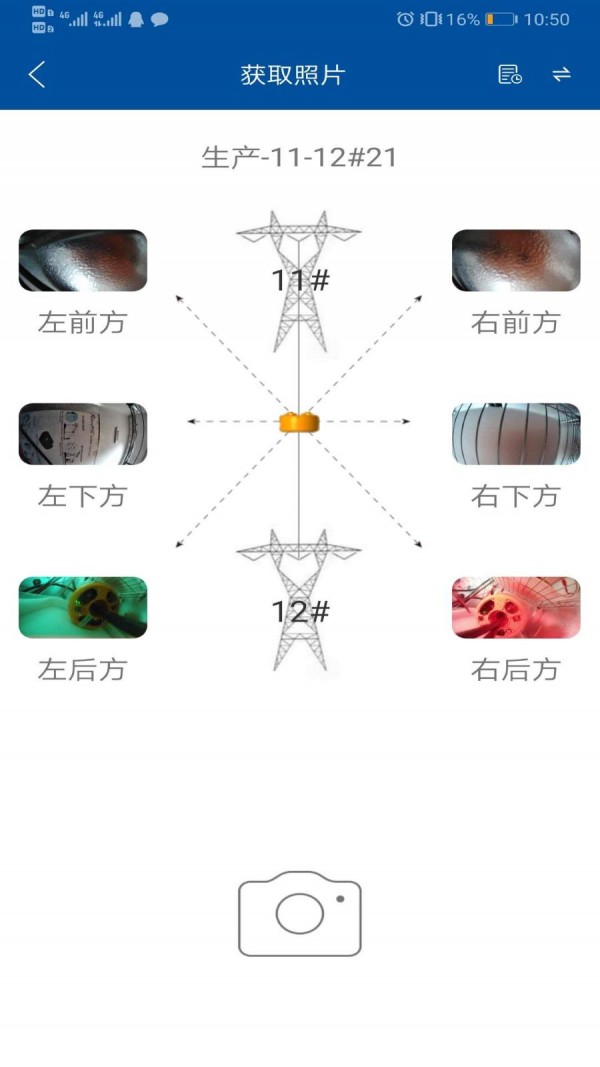Screen dimensions: 600x1067
Task: View the 右下方 photo
Action: (516, 434)
